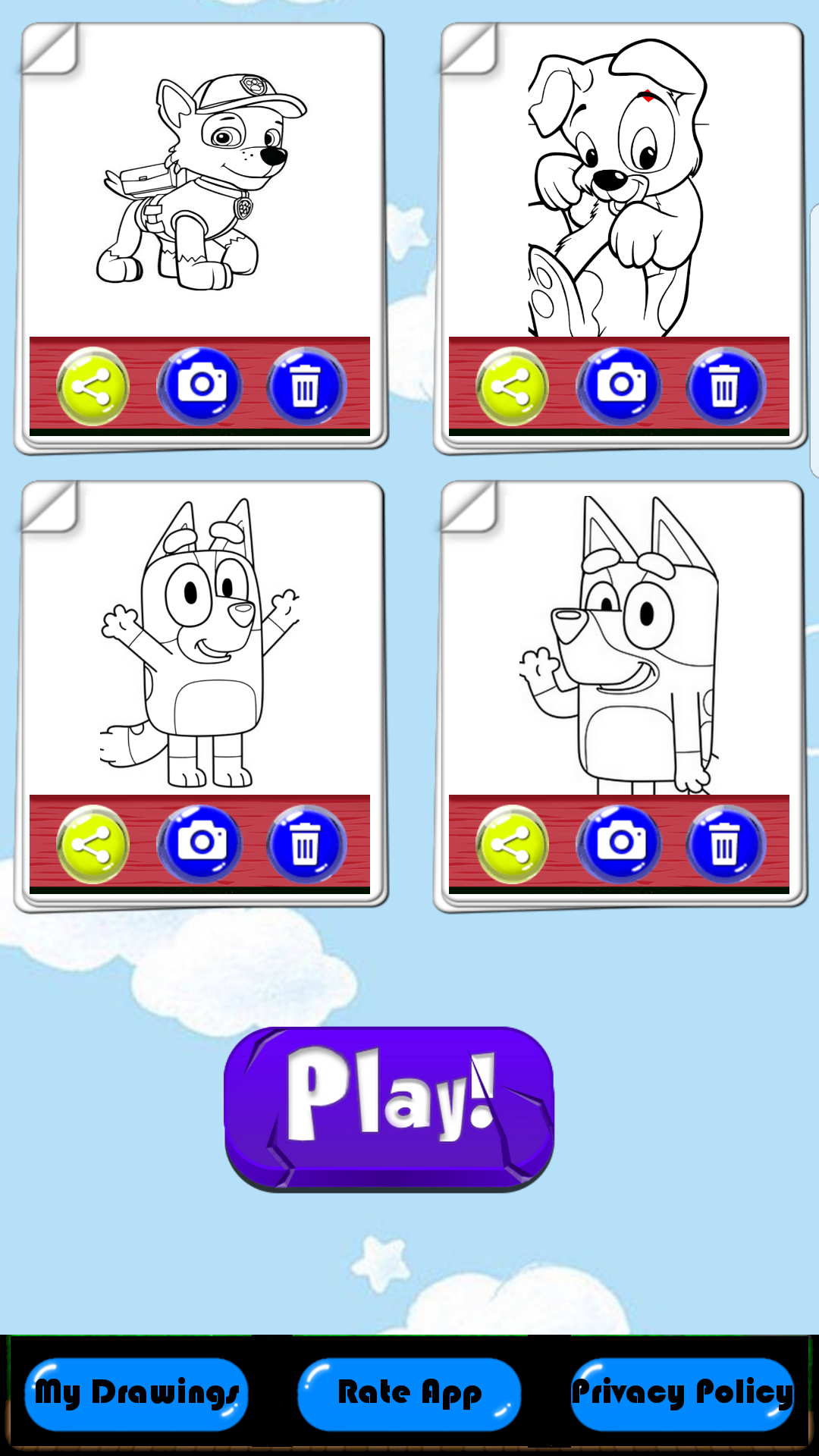Share the waving dog drawing
The width and height of the screenshot is (819, 1456).
click(513, 844)
